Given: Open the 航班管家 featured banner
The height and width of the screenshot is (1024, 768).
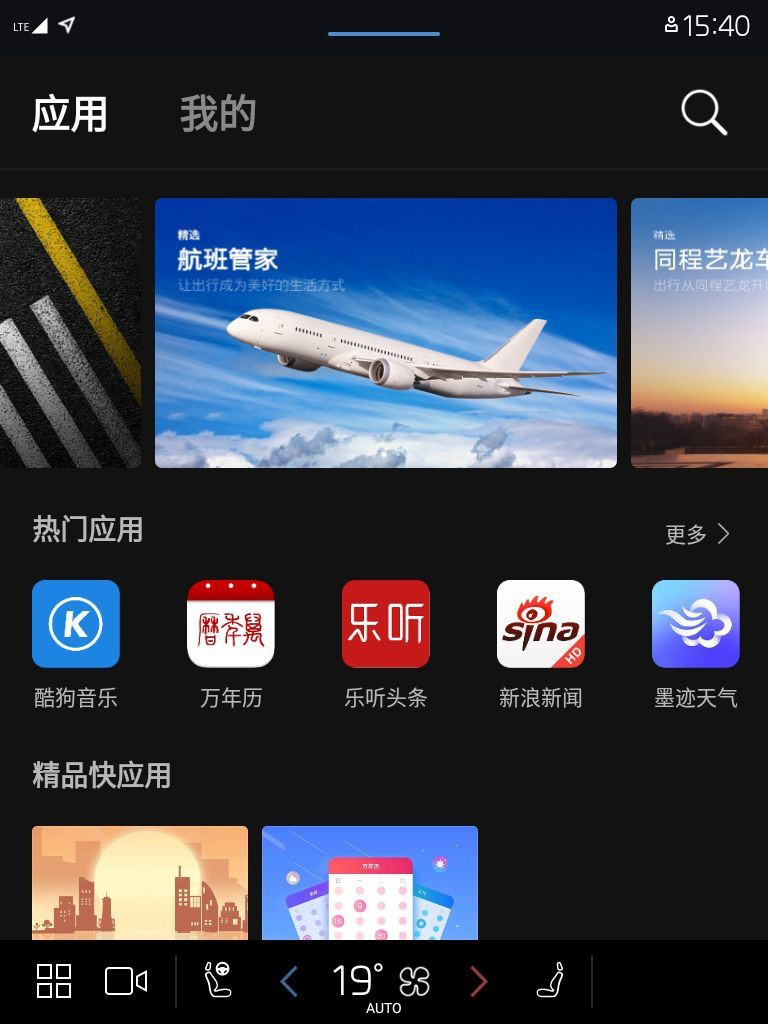Looking at the screenshot, I should [x=385, y=332].
